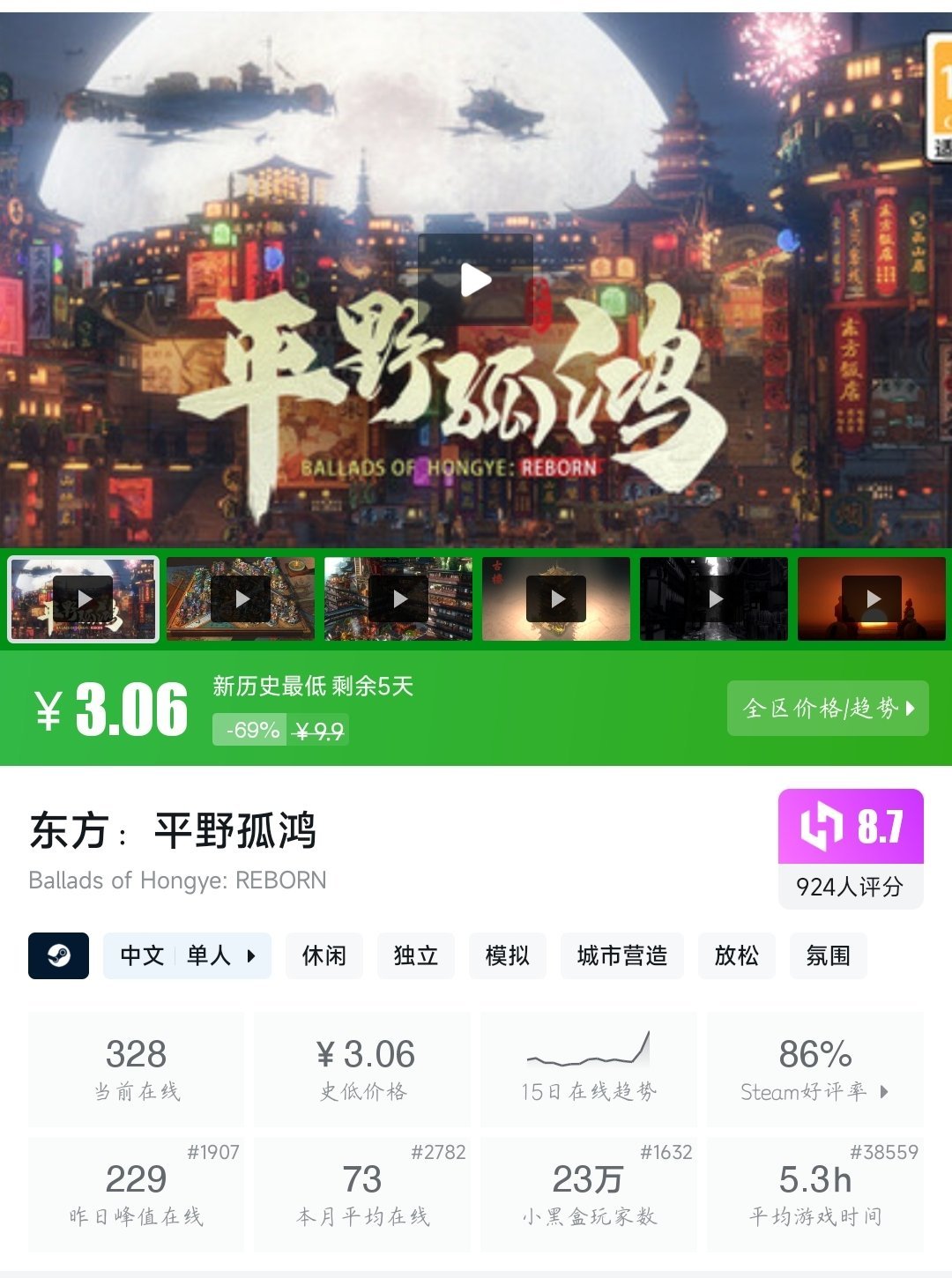The image size is (952, 1278).
Task: Select the sixth video thumbnail
Action: point(871,598)
